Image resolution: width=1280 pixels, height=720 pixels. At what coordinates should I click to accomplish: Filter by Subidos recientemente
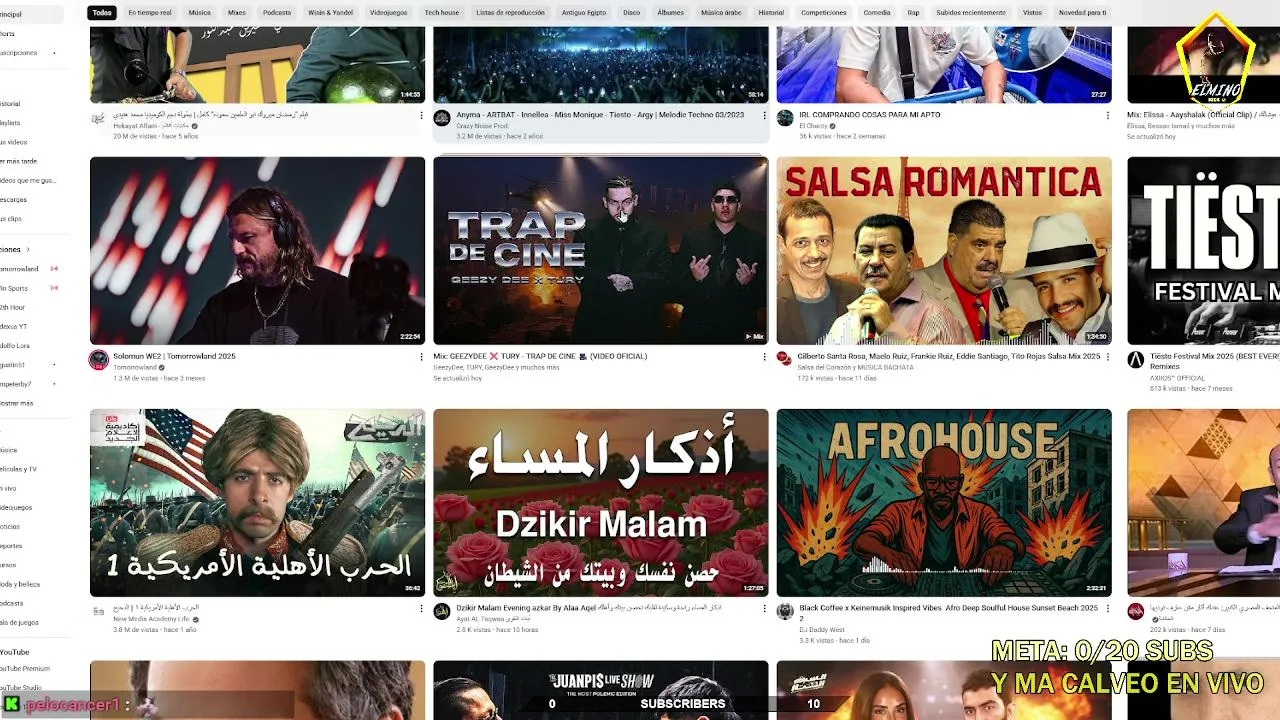(x=970, y=13)
